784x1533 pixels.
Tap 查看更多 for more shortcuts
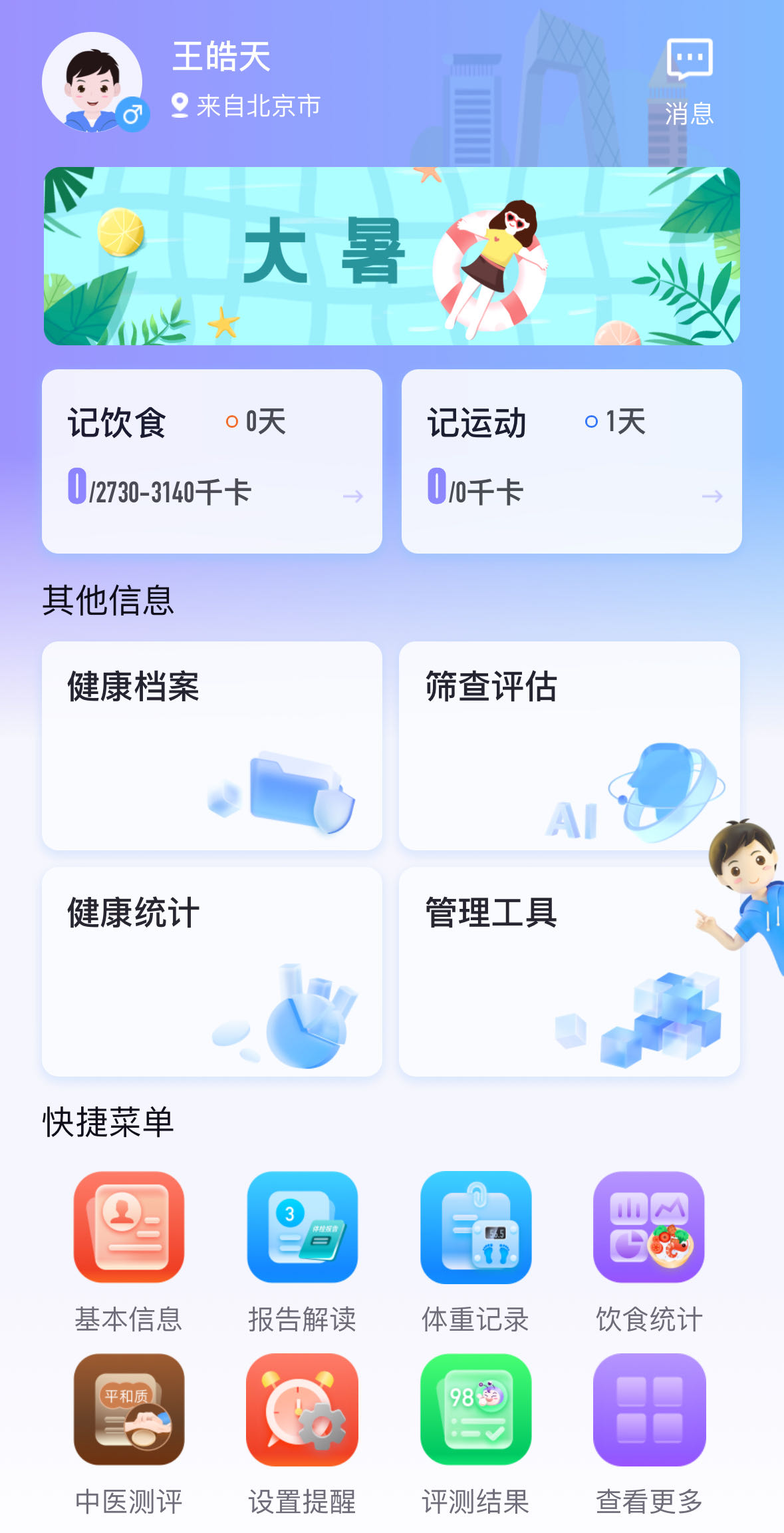pyautogui.click(x=648, y=1409)
